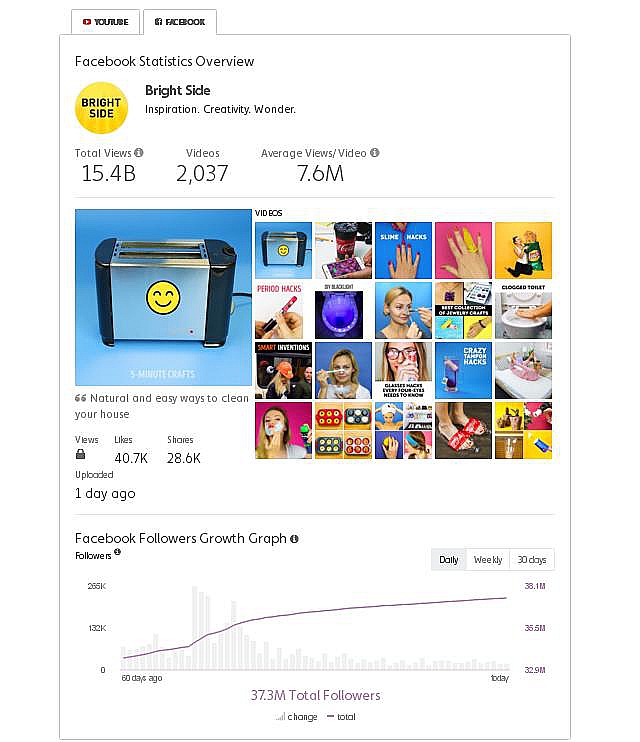This screenshot has height=742, width=640.
Task: Switch followers graph to Weekly
Action: (488, 559)
